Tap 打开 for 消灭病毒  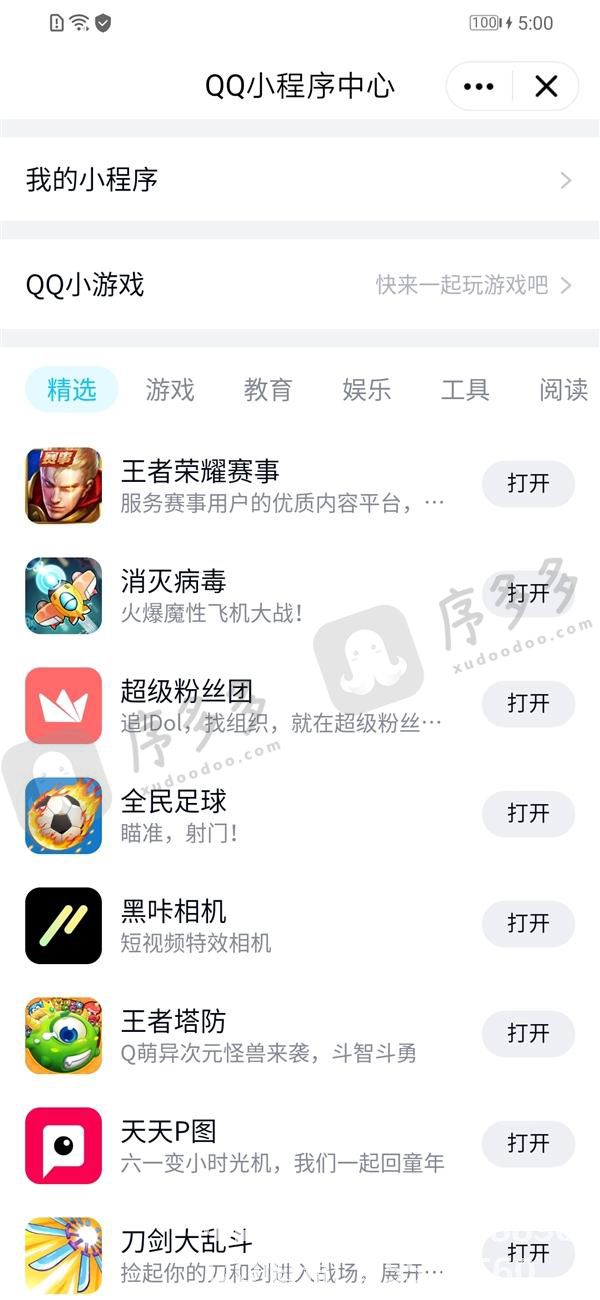click(x=528, y=594)
